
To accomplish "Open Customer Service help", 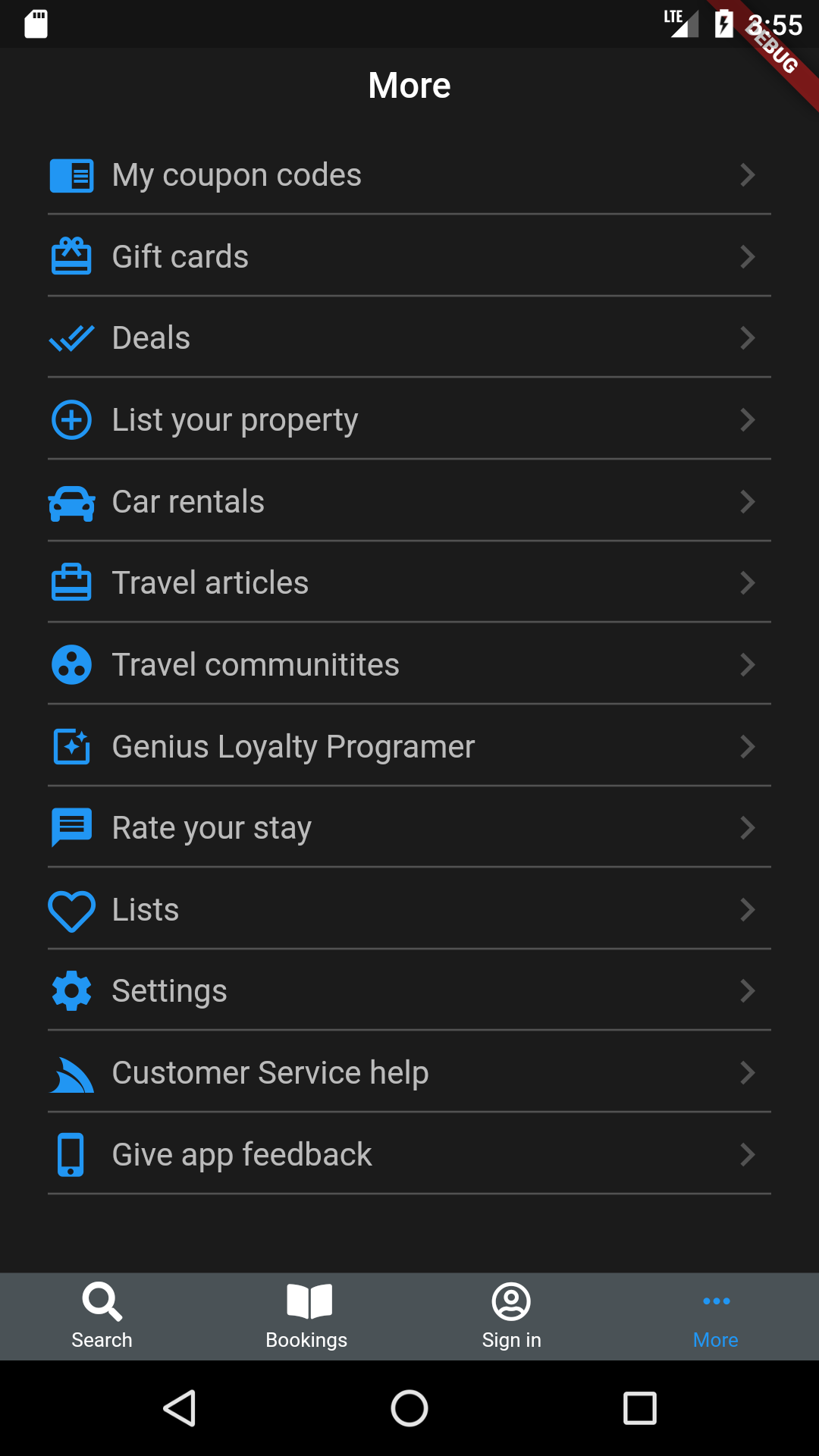I will tap(409, 1072).
